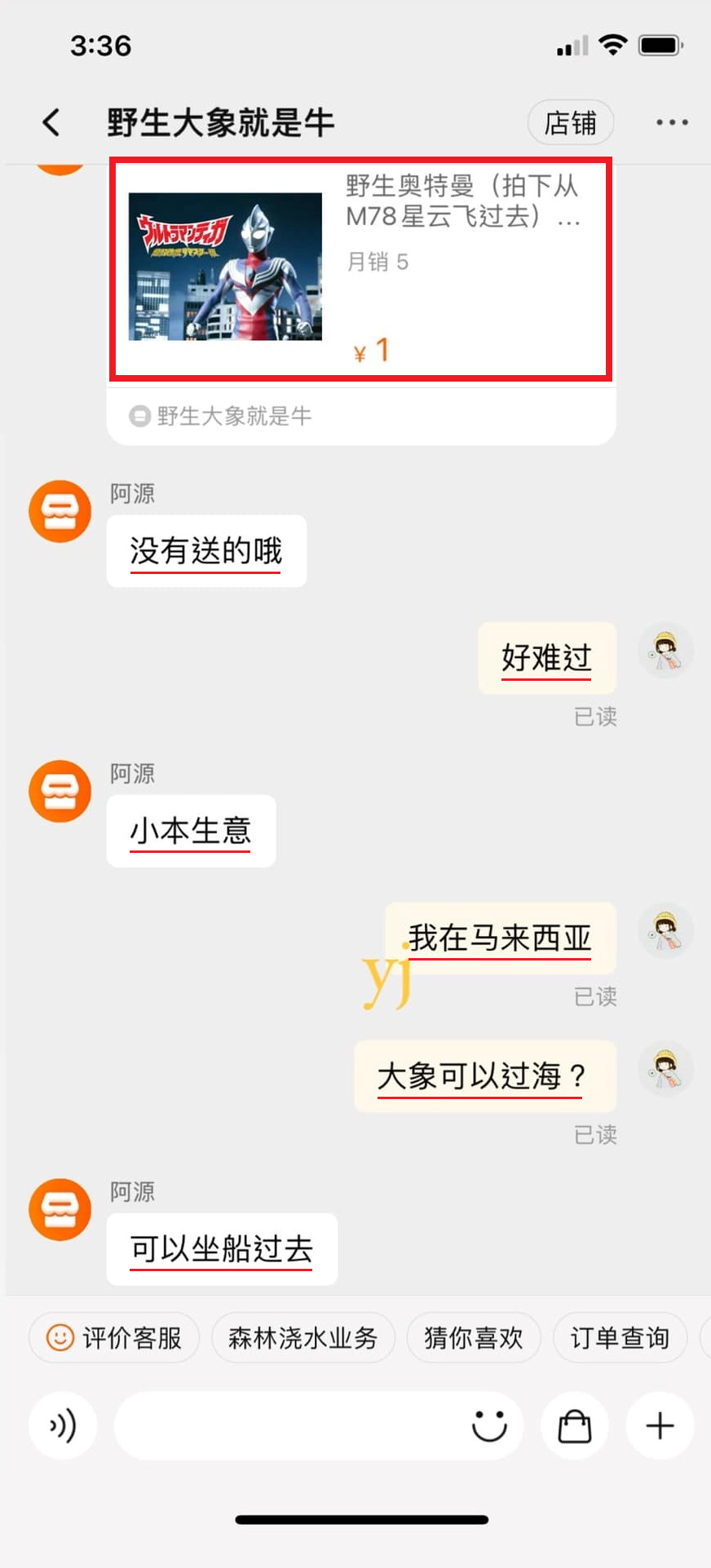
Task: Switch to voice message input
Action: pos(63,1426)
